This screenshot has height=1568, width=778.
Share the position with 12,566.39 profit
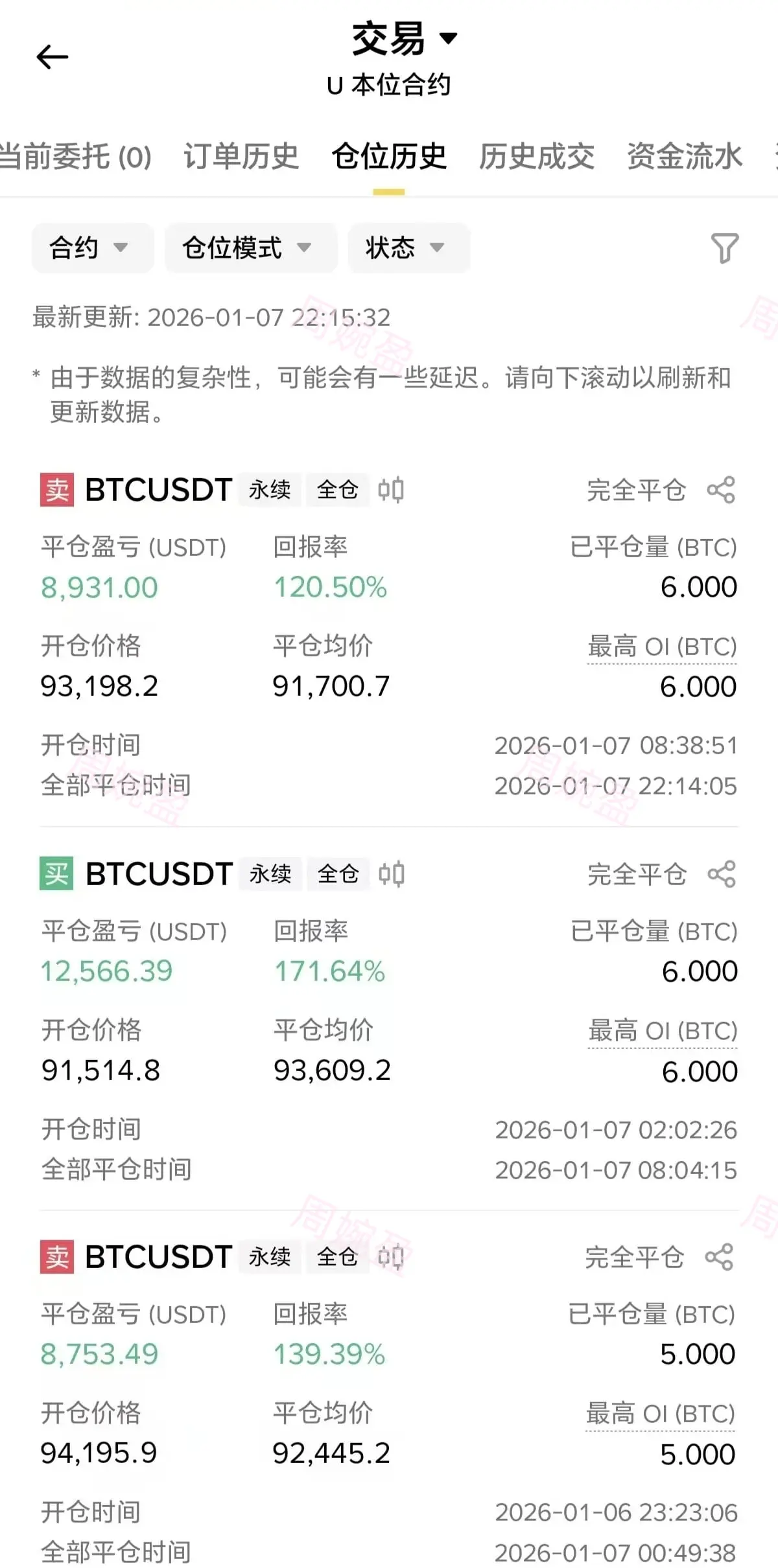(x=722, y=874)
